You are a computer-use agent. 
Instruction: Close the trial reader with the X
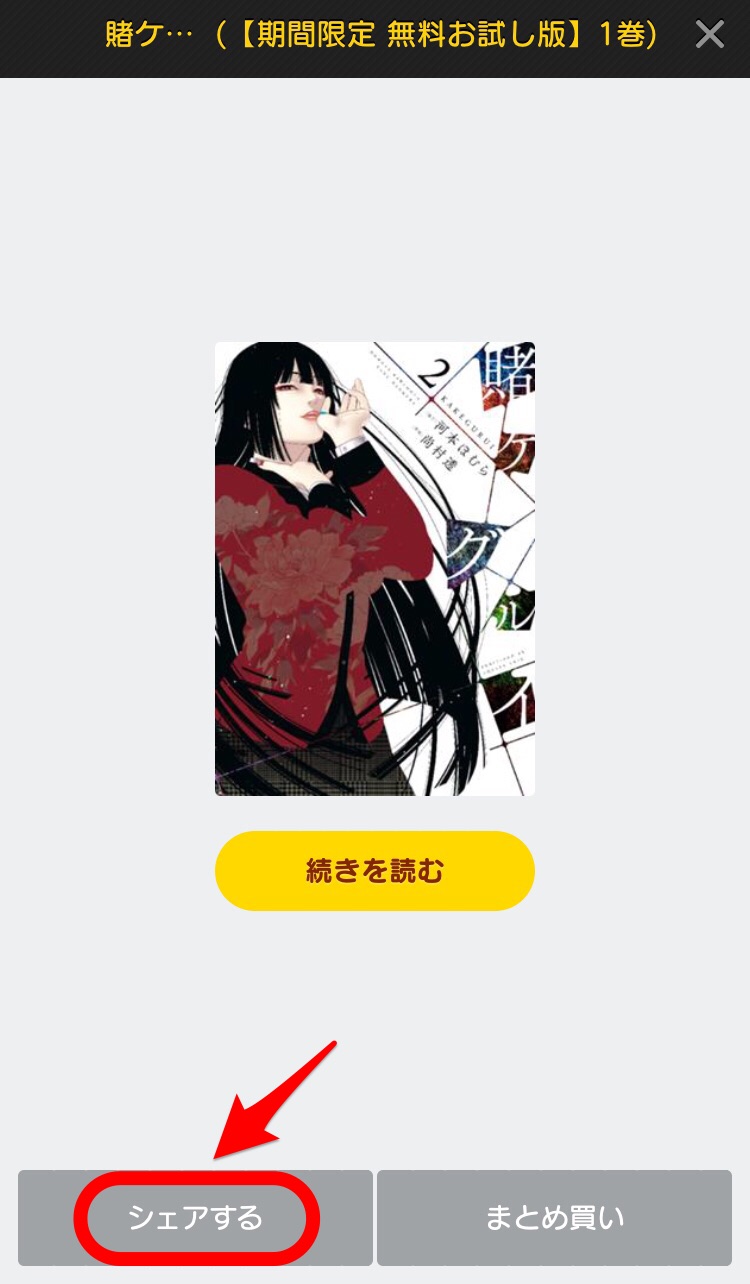[x=709, y=35]
